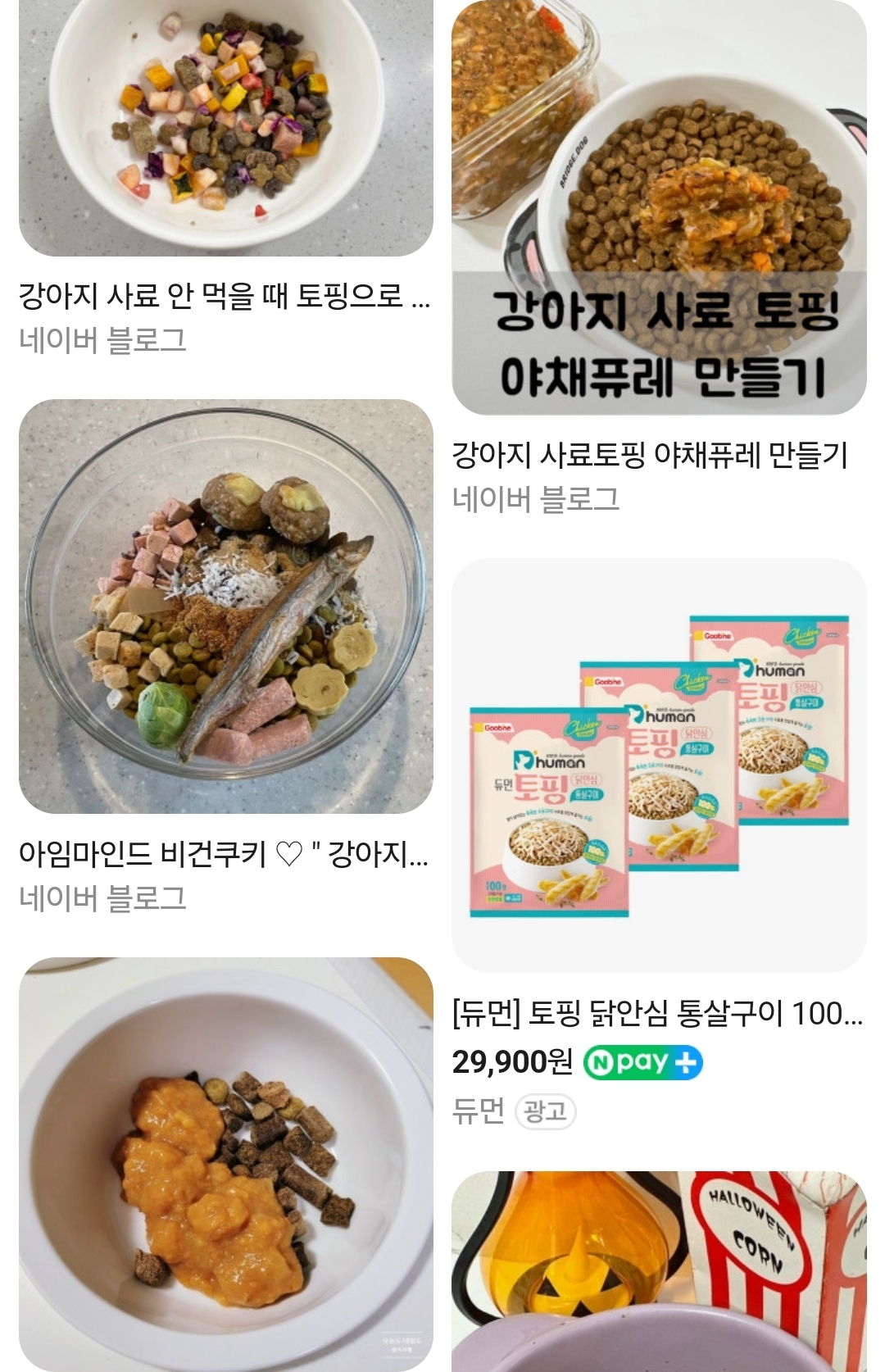Open the 강아지 사료 안 먹을 때 토핑 post
Image resolution: width=885 pixels, height=1372 pixels.
coord(223,295)
